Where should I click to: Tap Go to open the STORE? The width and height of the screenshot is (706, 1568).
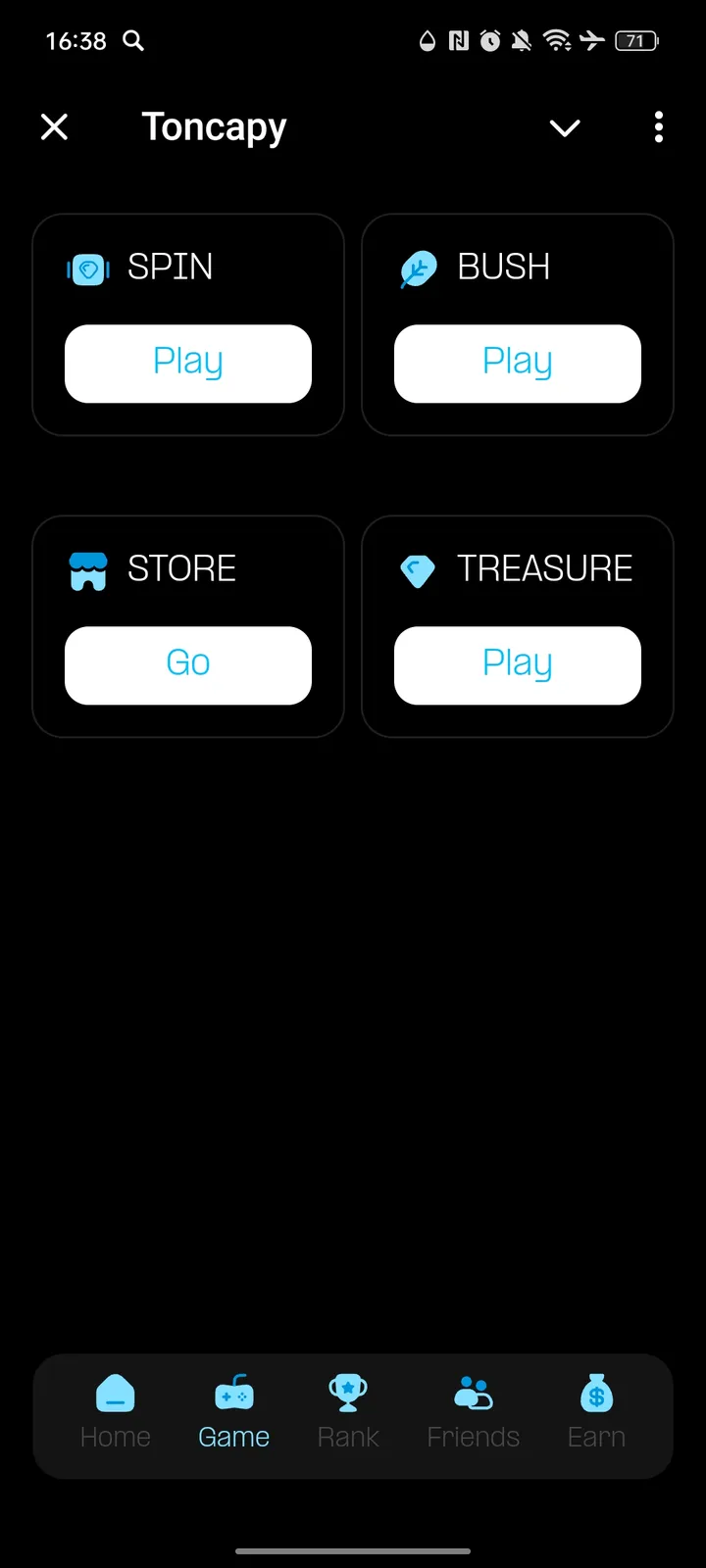pyautogui.click(x=187, y=664)
